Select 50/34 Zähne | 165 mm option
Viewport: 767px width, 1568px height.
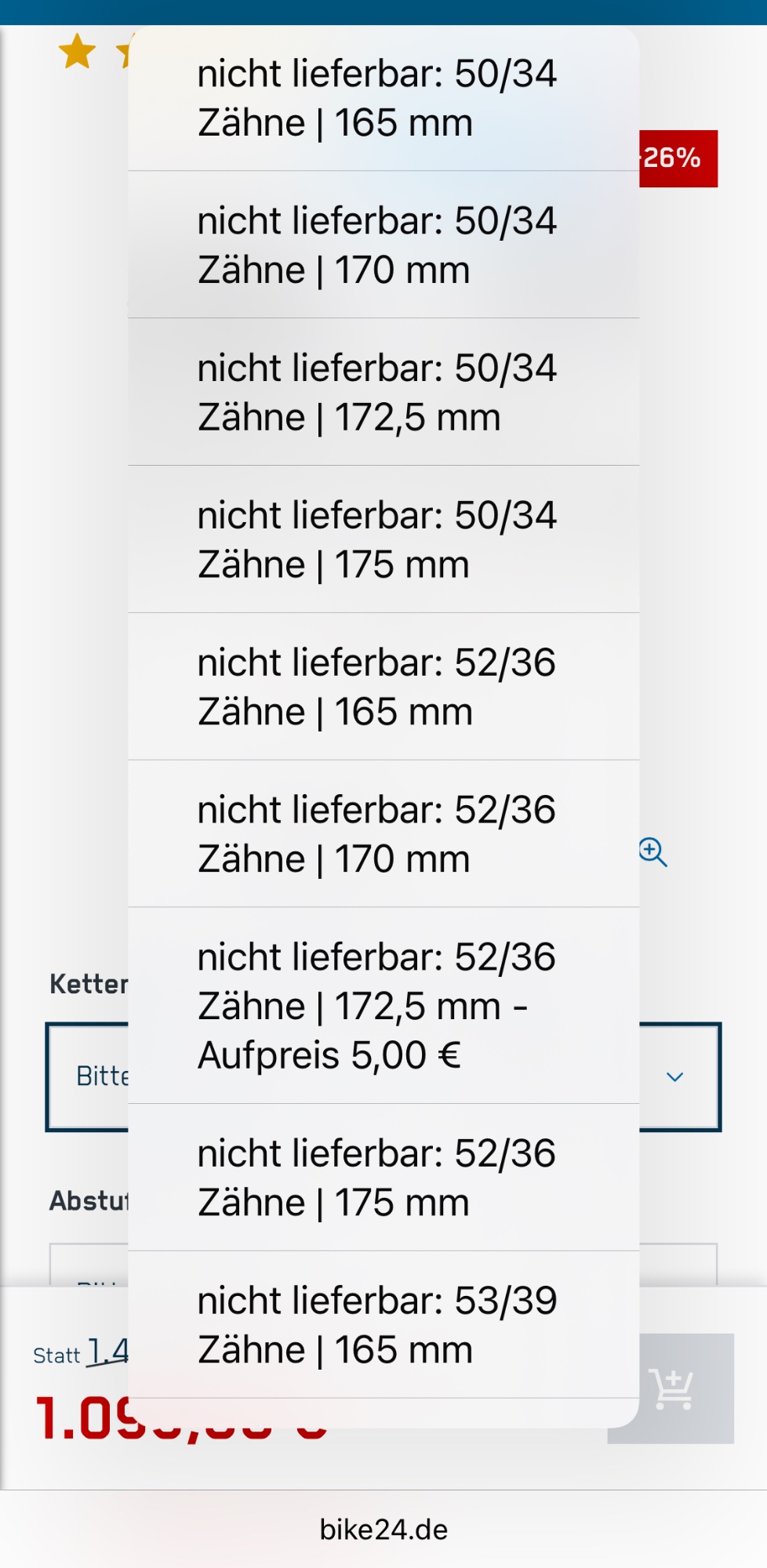[x=383, y=98]
